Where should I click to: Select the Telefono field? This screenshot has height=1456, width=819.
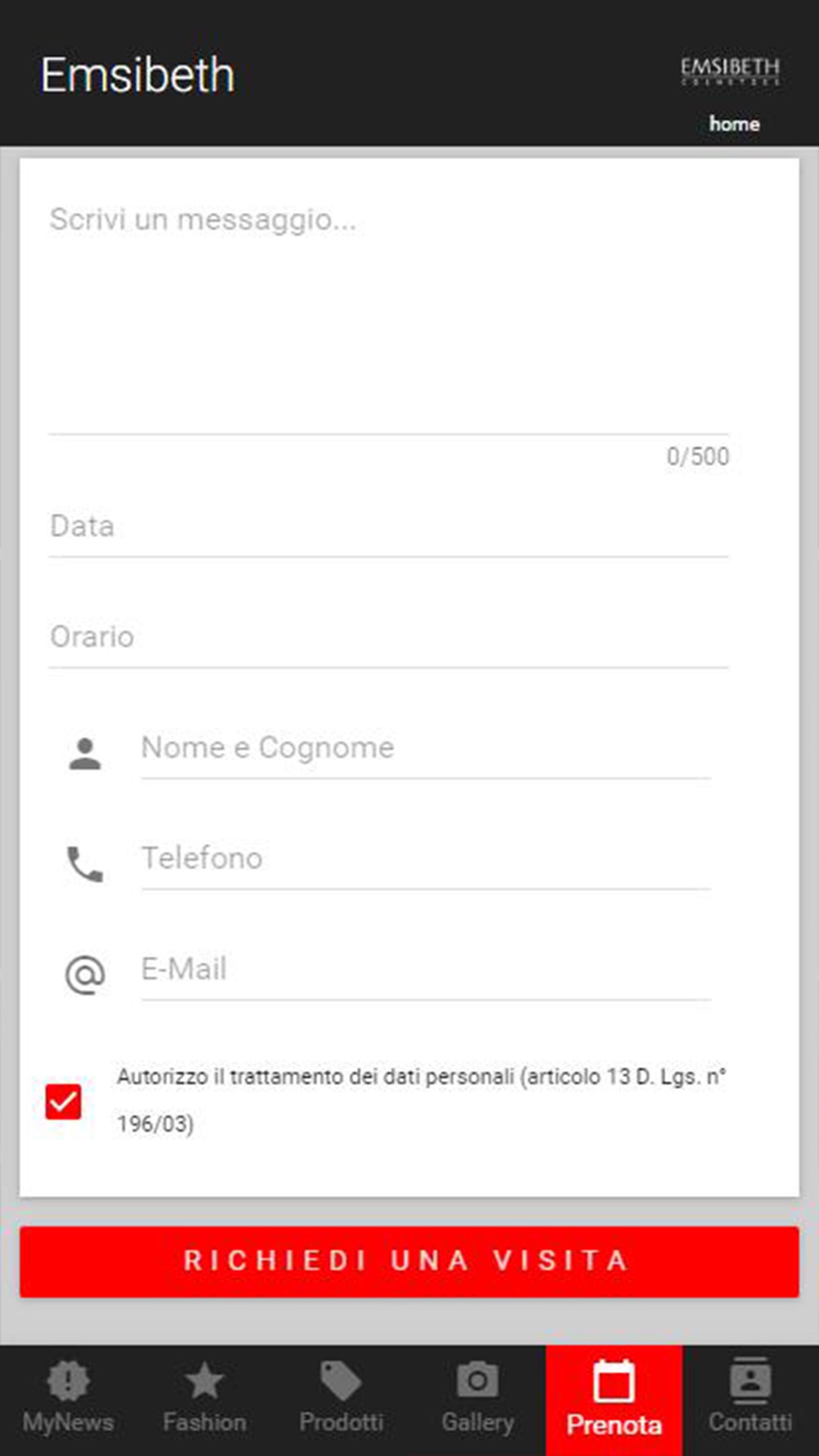[x=425, y=858]
